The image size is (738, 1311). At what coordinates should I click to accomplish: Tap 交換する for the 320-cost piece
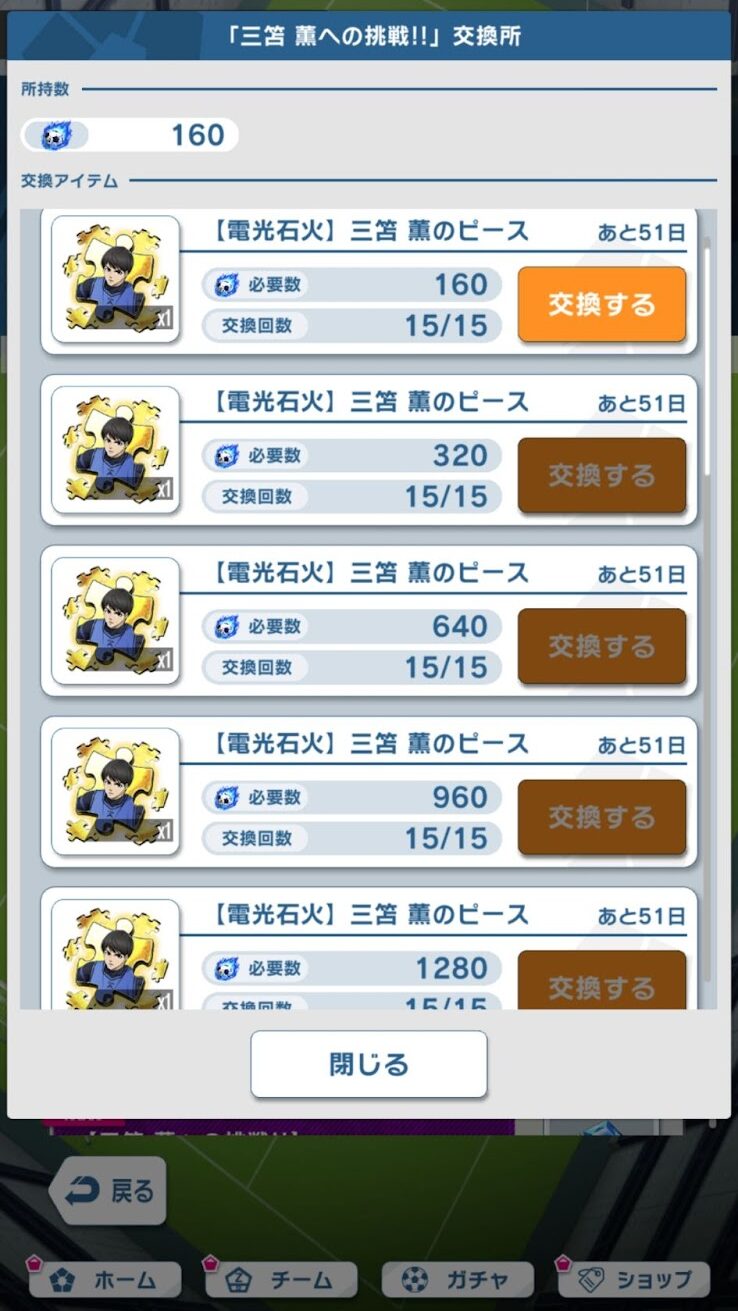[x=601, y=475]
